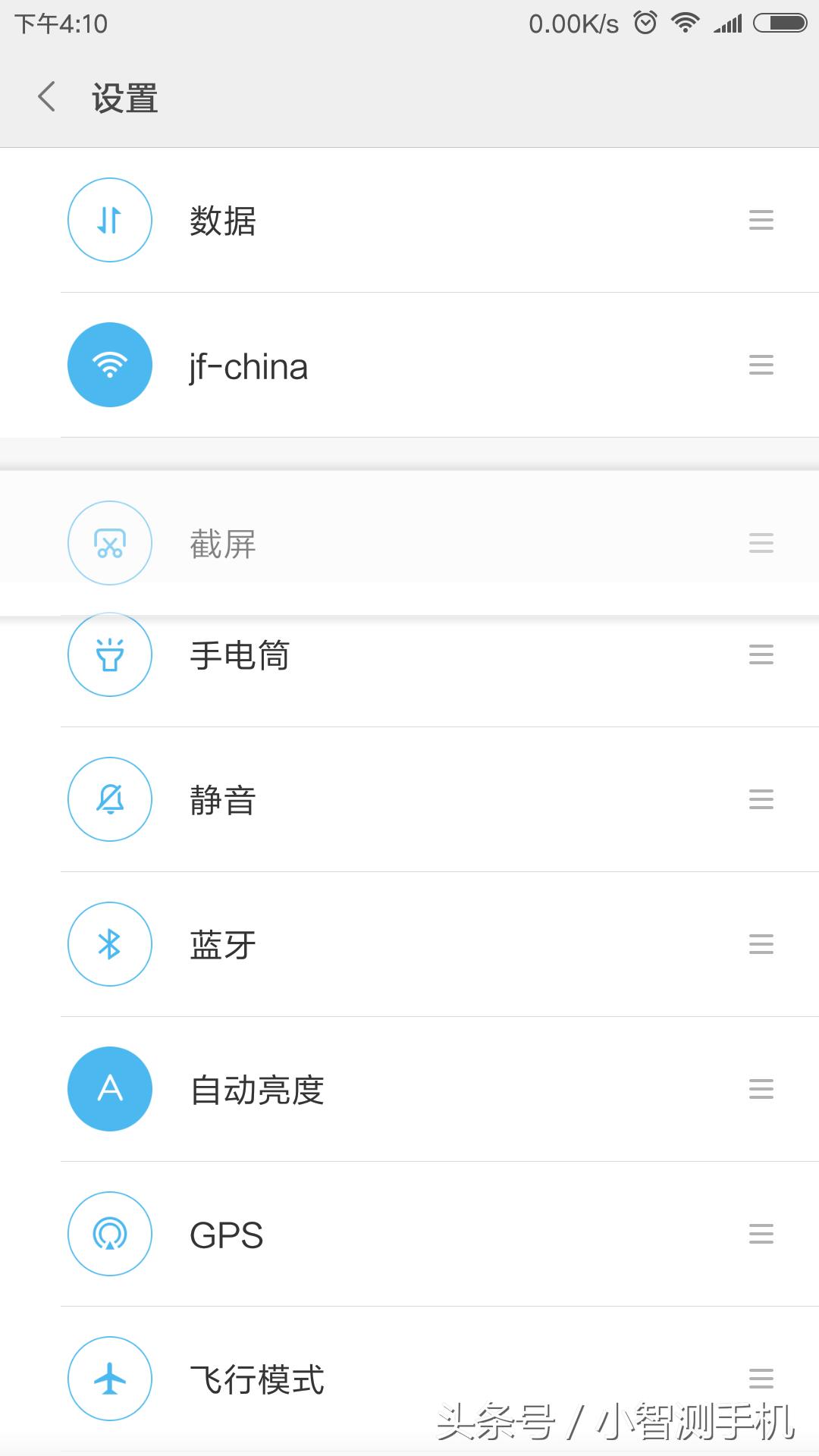
Task: Tap the drag handle beside GPS
Action: pos(761,1234)
